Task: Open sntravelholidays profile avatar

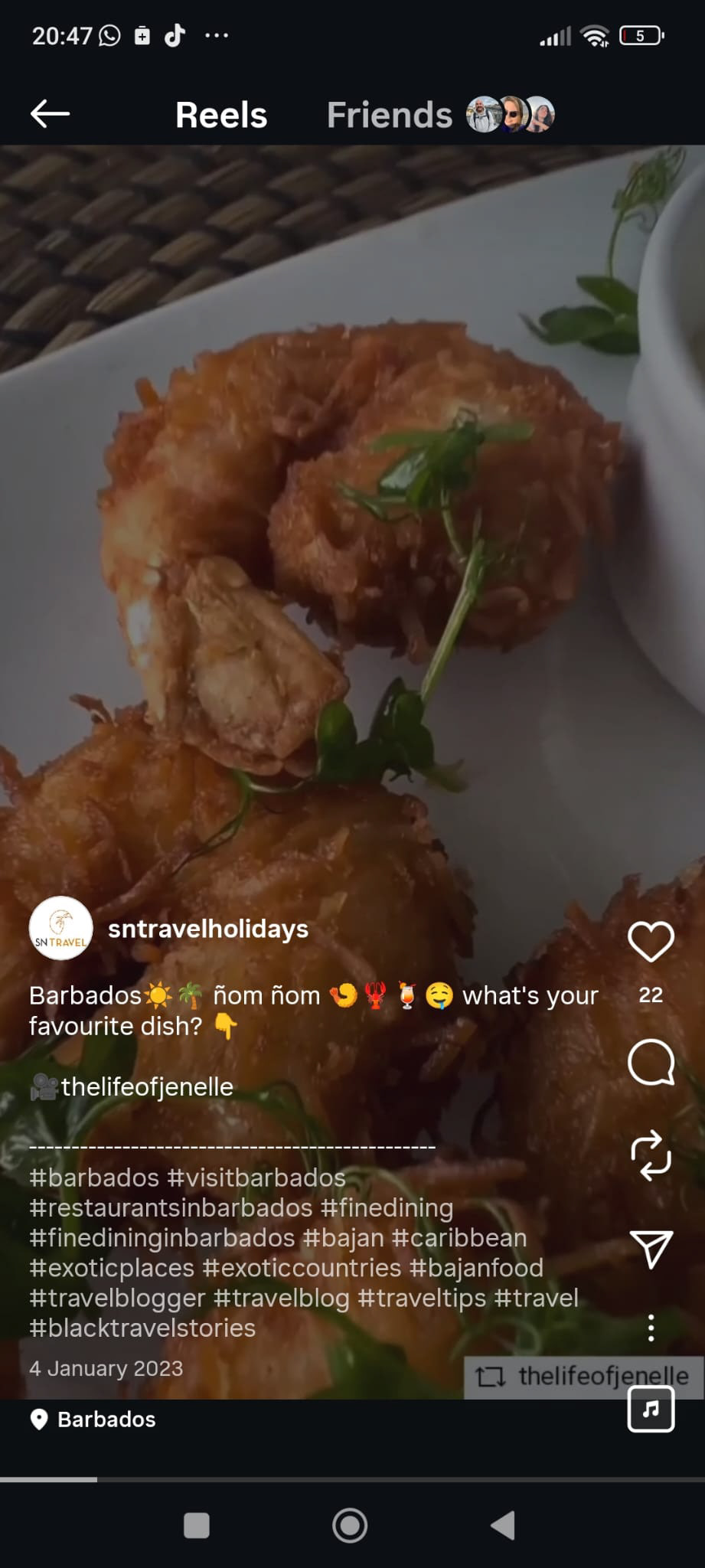Action: [x=60, y=928]
